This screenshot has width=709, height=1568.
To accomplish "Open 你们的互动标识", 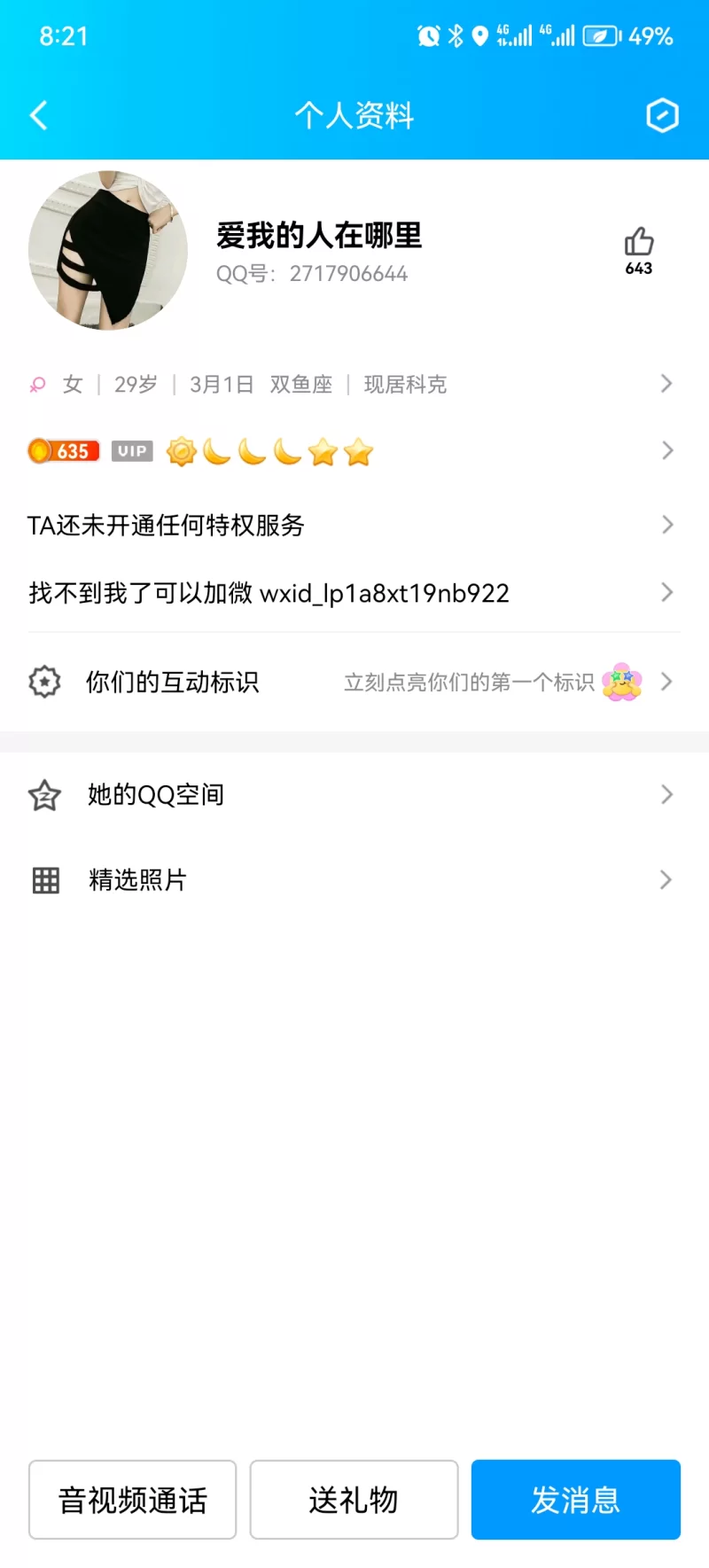I will (x=354, y=682).
